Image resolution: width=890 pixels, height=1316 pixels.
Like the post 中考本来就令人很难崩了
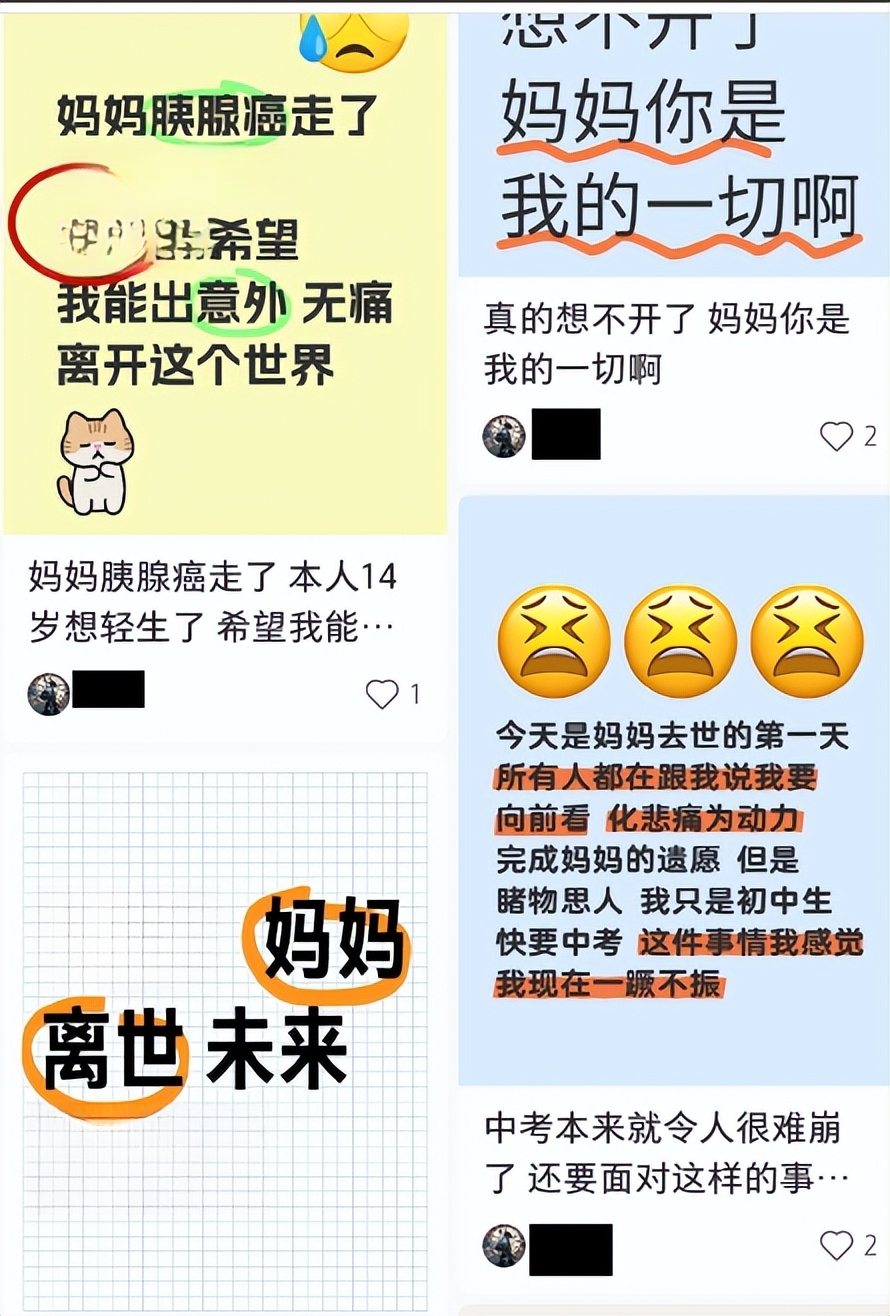(x=836, y=1245)
